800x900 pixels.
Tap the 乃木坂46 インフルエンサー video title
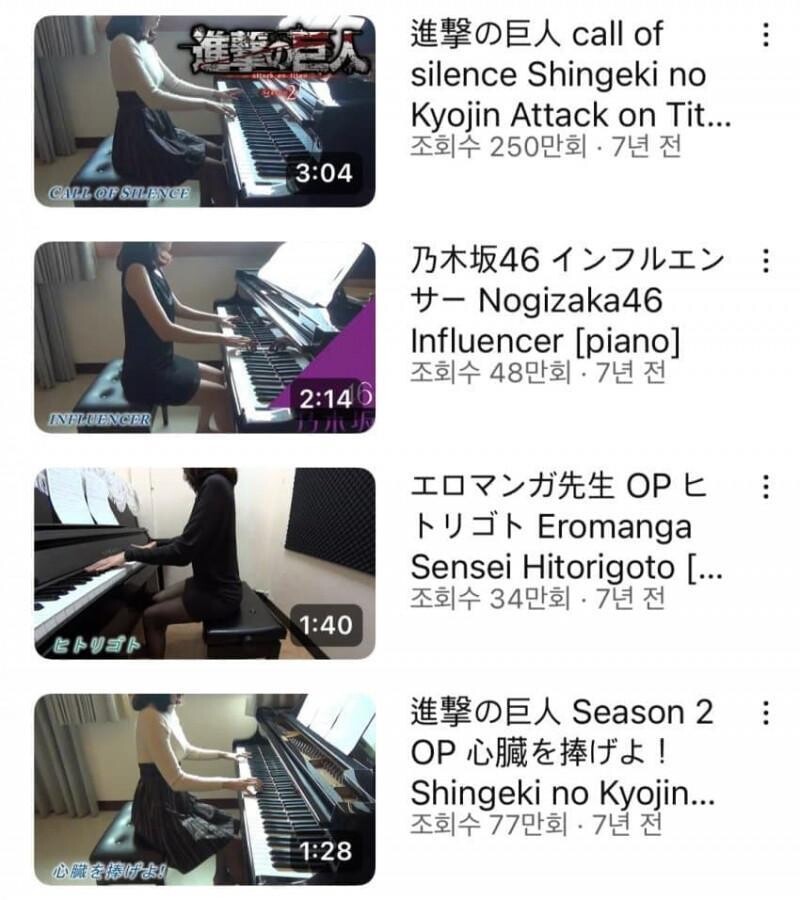coord(567,301)
